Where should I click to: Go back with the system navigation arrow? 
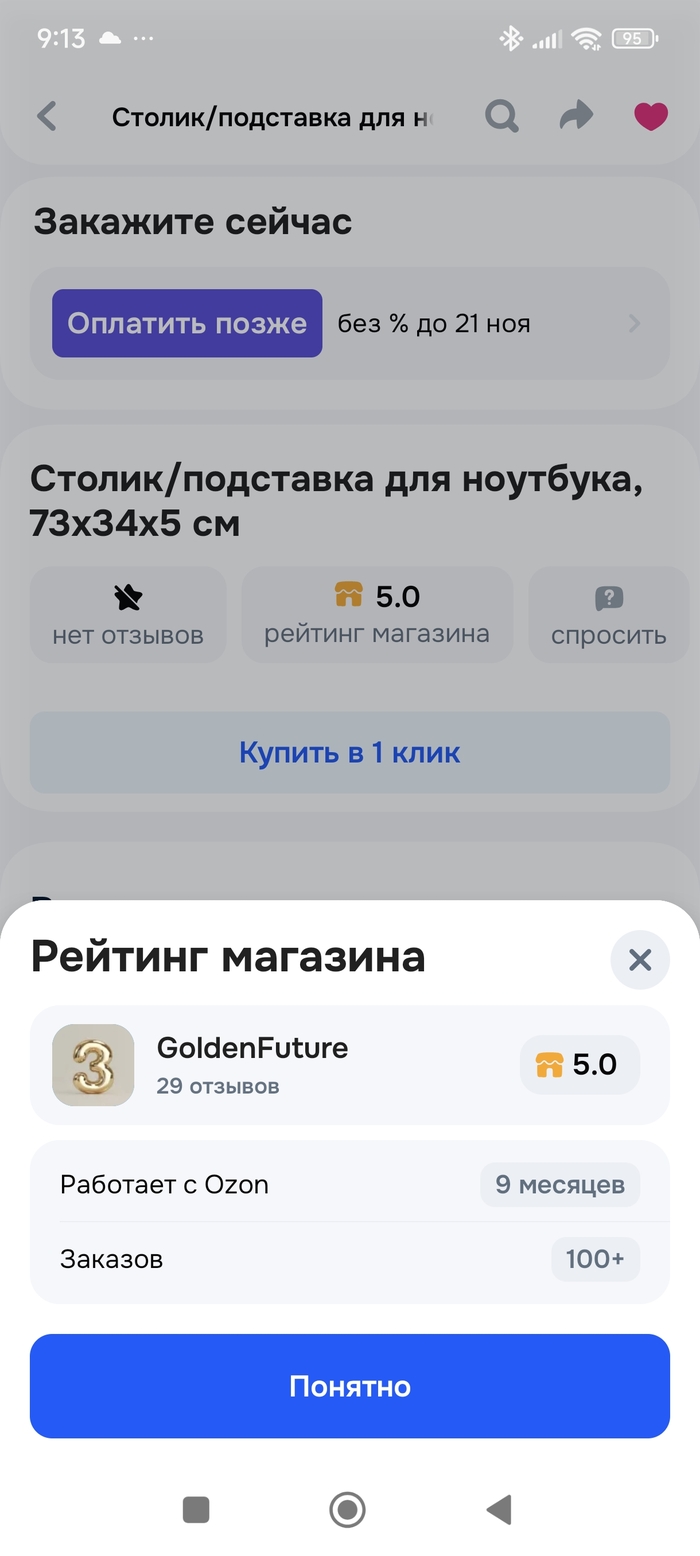tap(498, 1509)
